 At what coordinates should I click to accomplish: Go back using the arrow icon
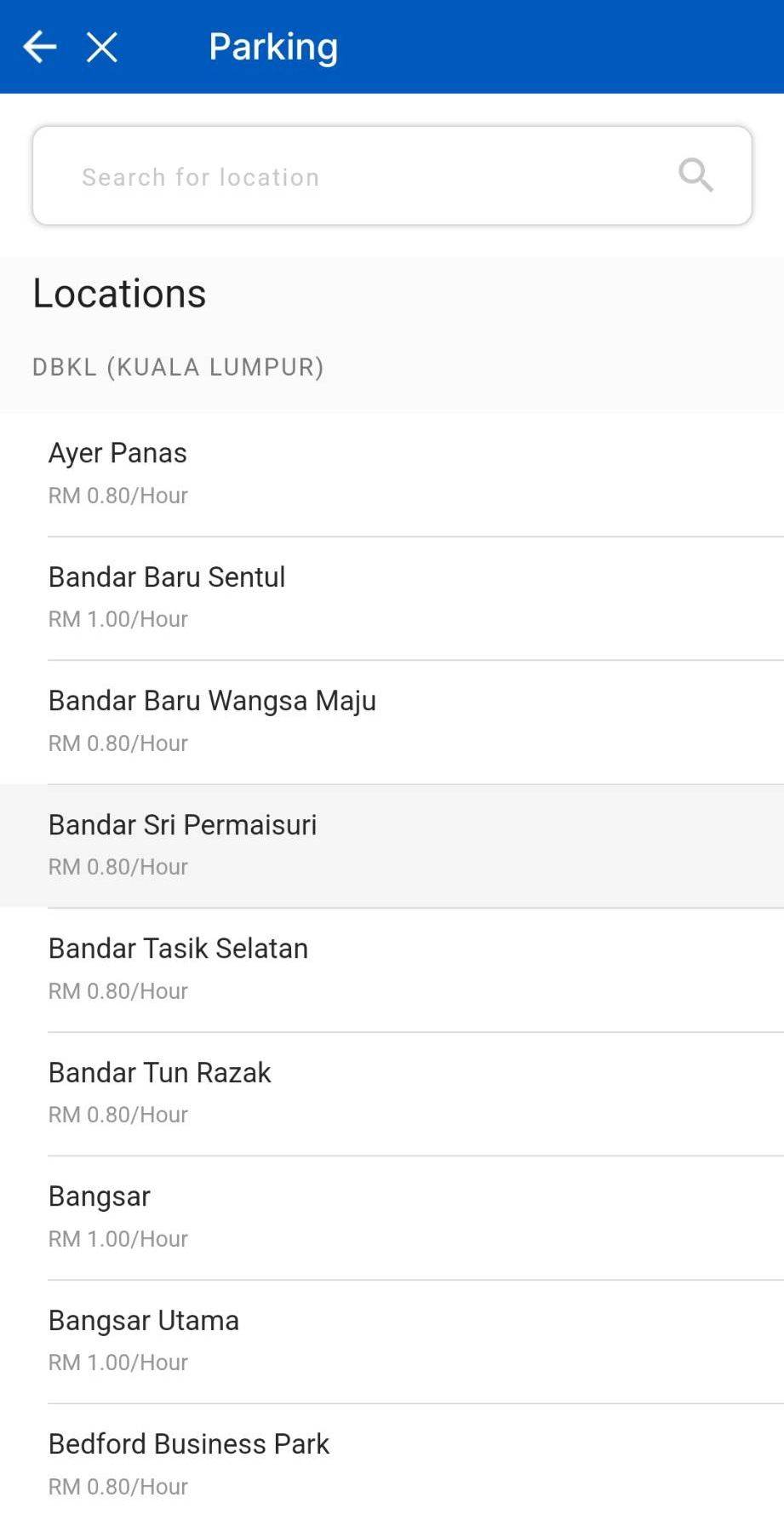pos(39,47)
